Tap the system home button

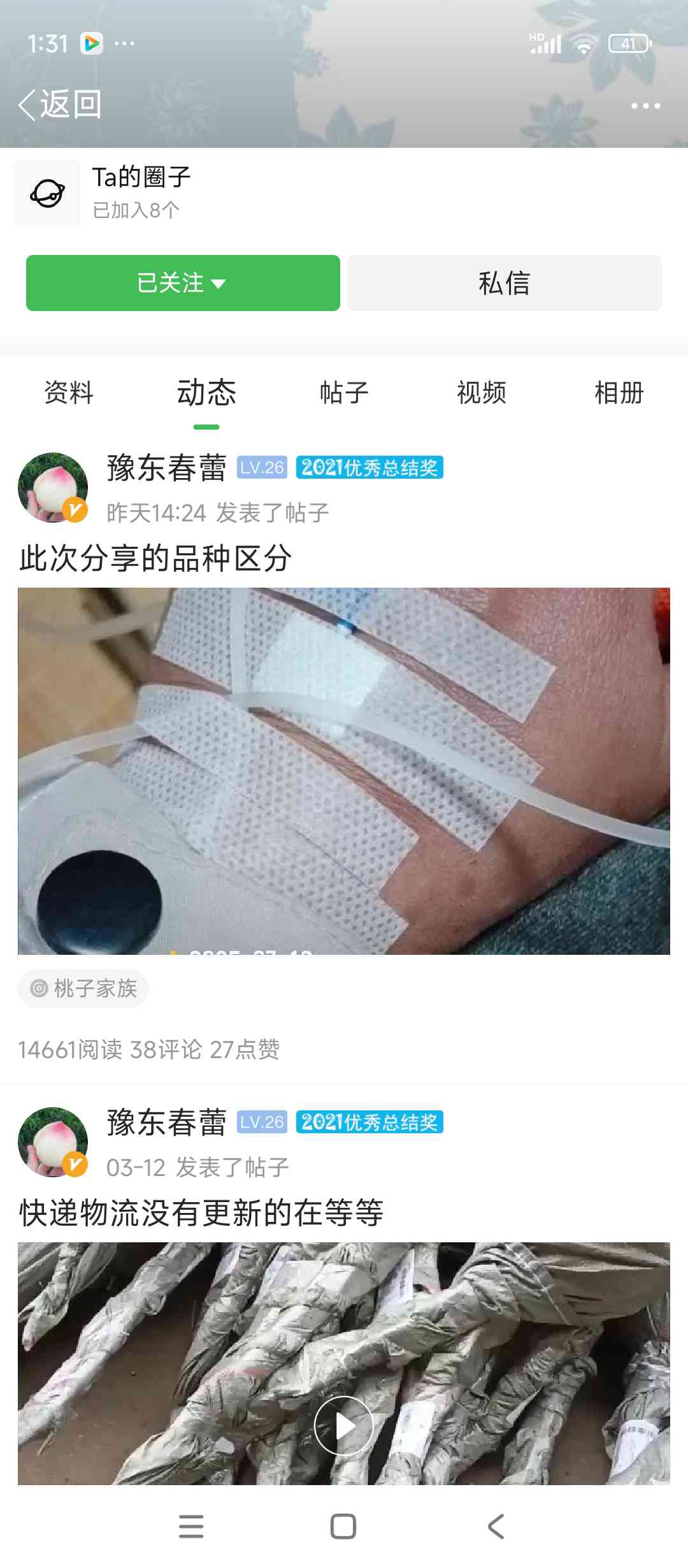pos(343,1527)
